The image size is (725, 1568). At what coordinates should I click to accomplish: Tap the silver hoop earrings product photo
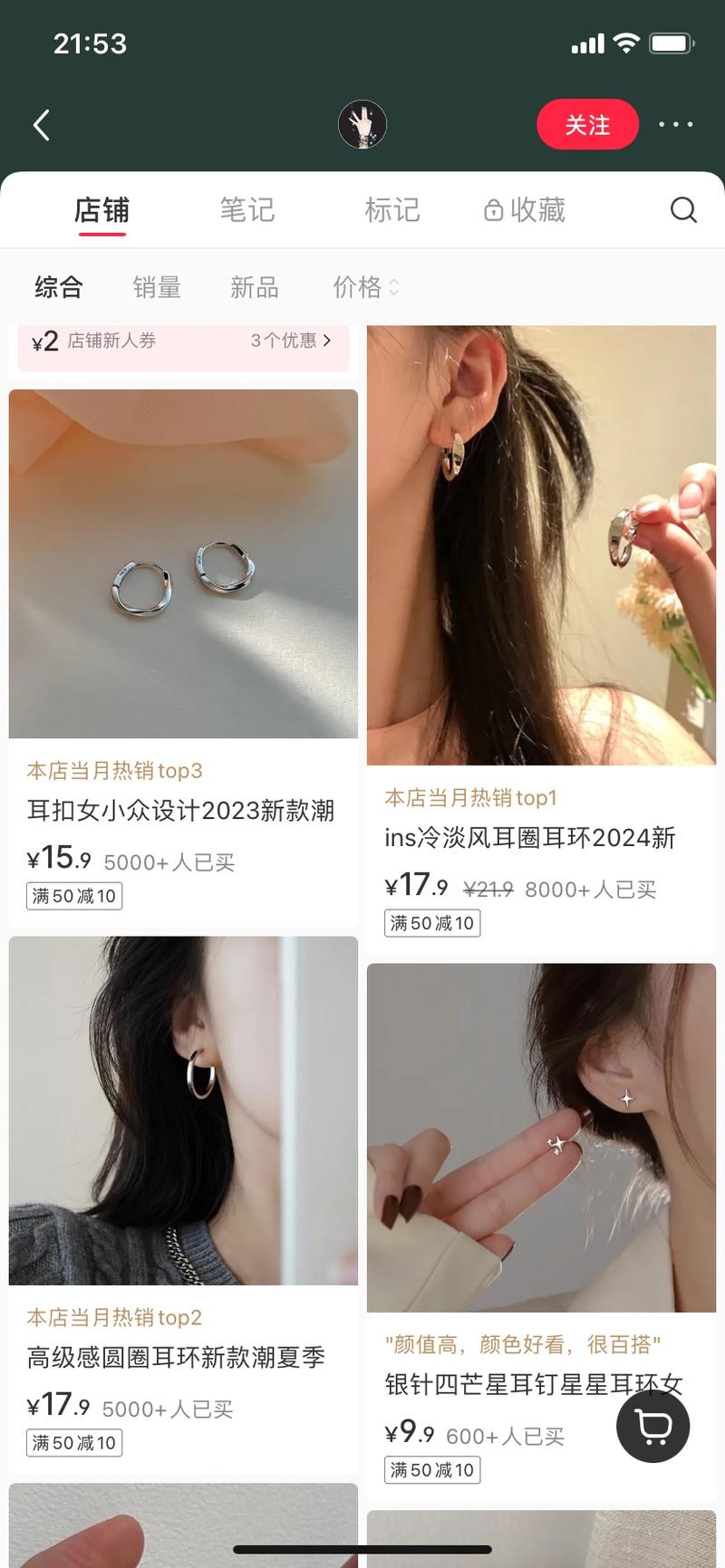pos(183,563)
